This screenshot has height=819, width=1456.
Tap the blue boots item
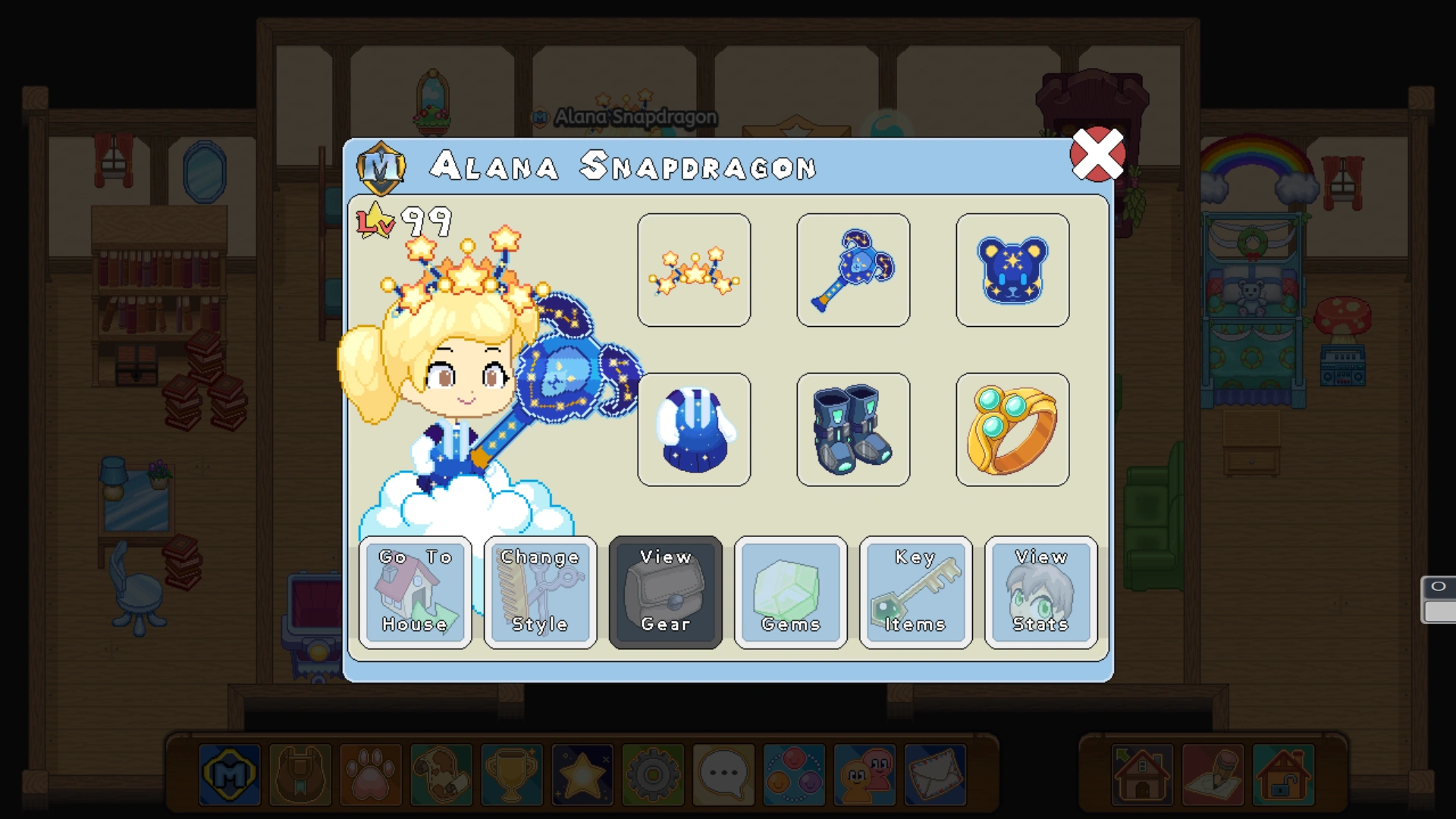tap(853, 429)
